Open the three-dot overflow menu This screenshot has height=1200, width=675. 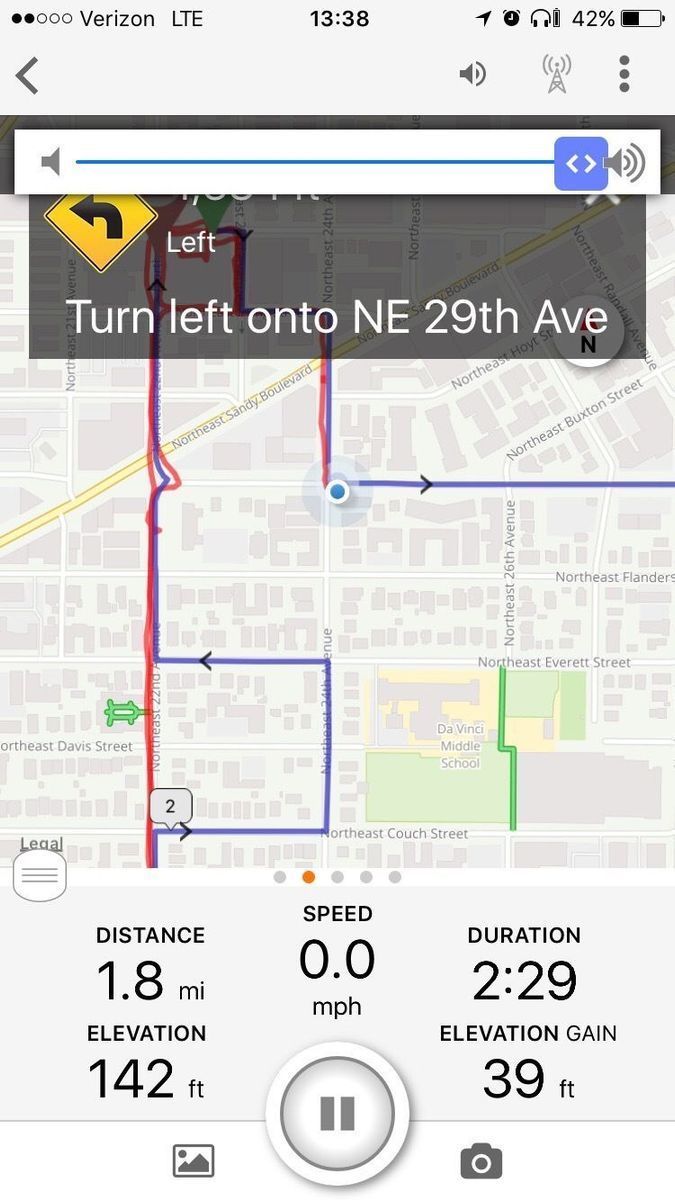tap(624, 74)
